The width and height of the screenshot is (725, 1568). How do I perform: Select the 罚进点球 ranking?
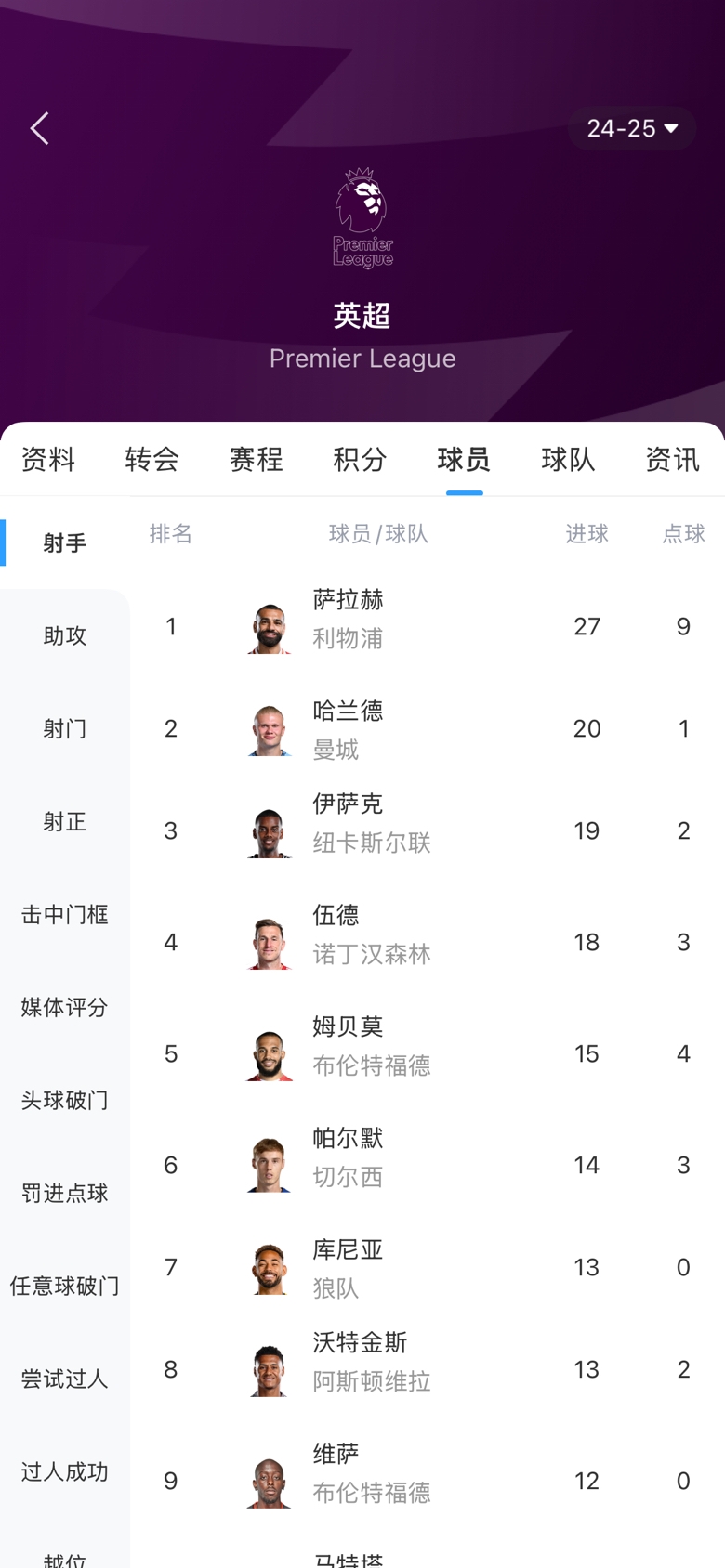[65, 1193]
